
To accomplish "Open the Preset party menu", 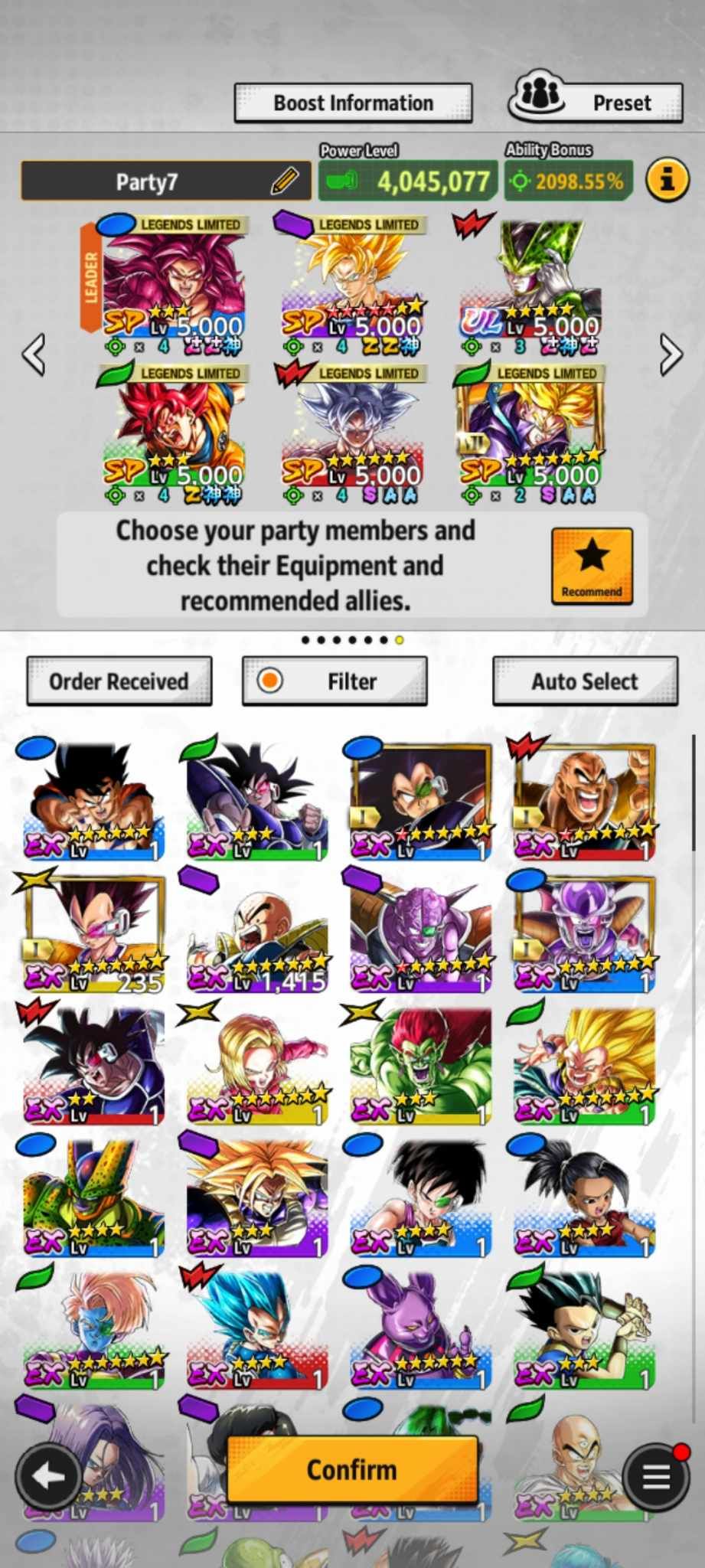I will coord(596,101).
